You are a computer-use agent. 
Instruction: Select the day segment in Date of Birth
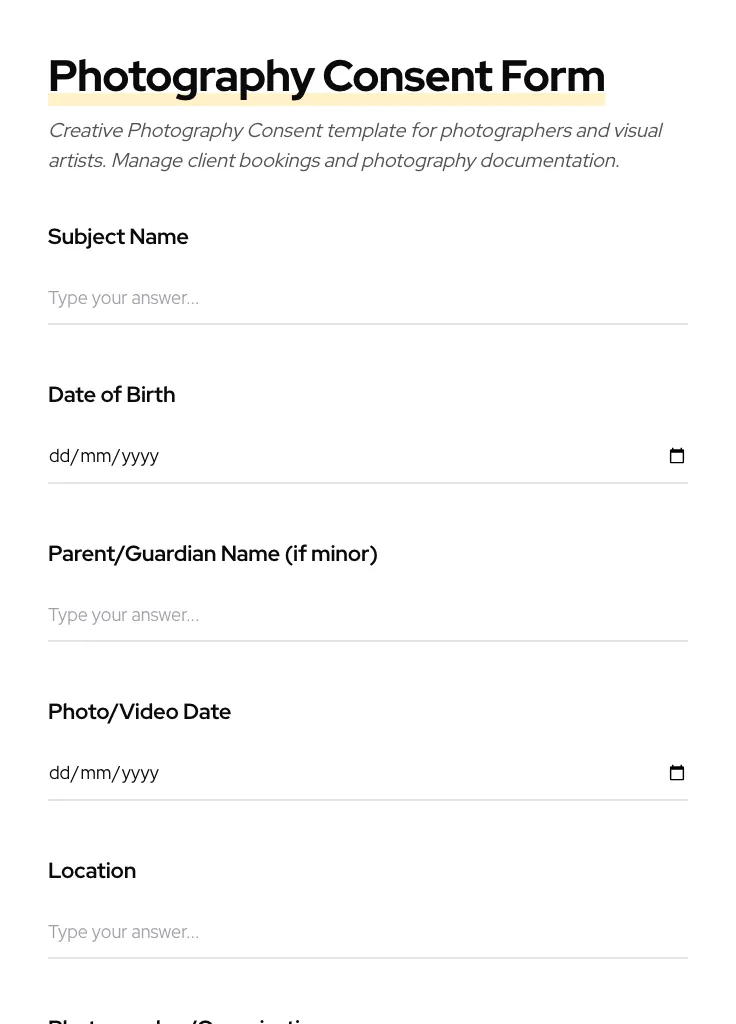(x=60, y=456)
